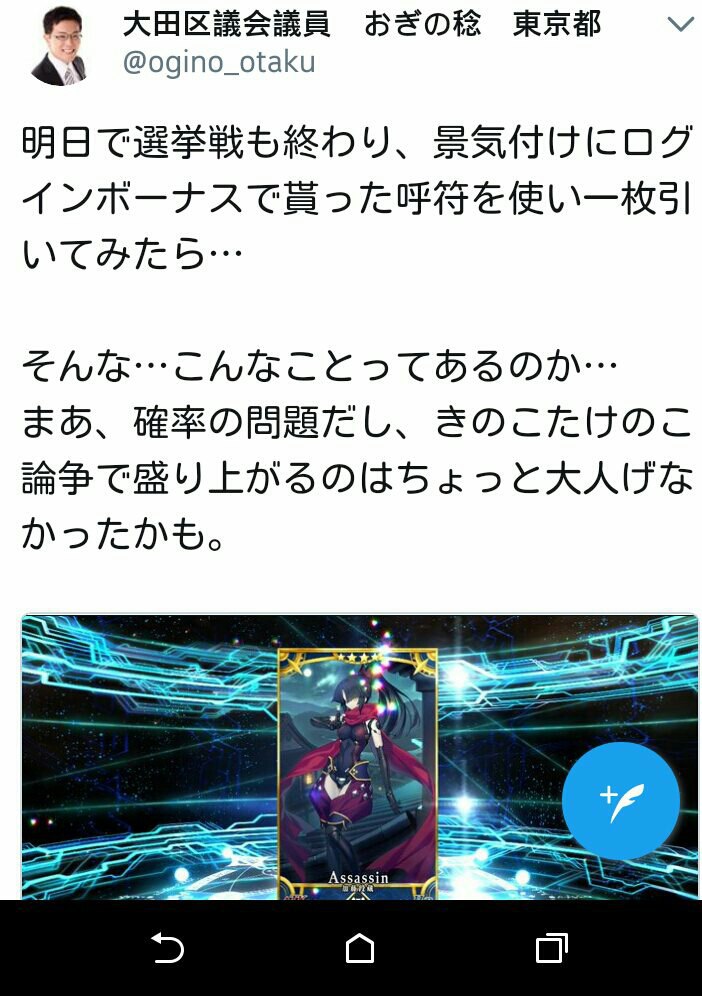
Task: Go back with system back button
Action: pos(167,947)
